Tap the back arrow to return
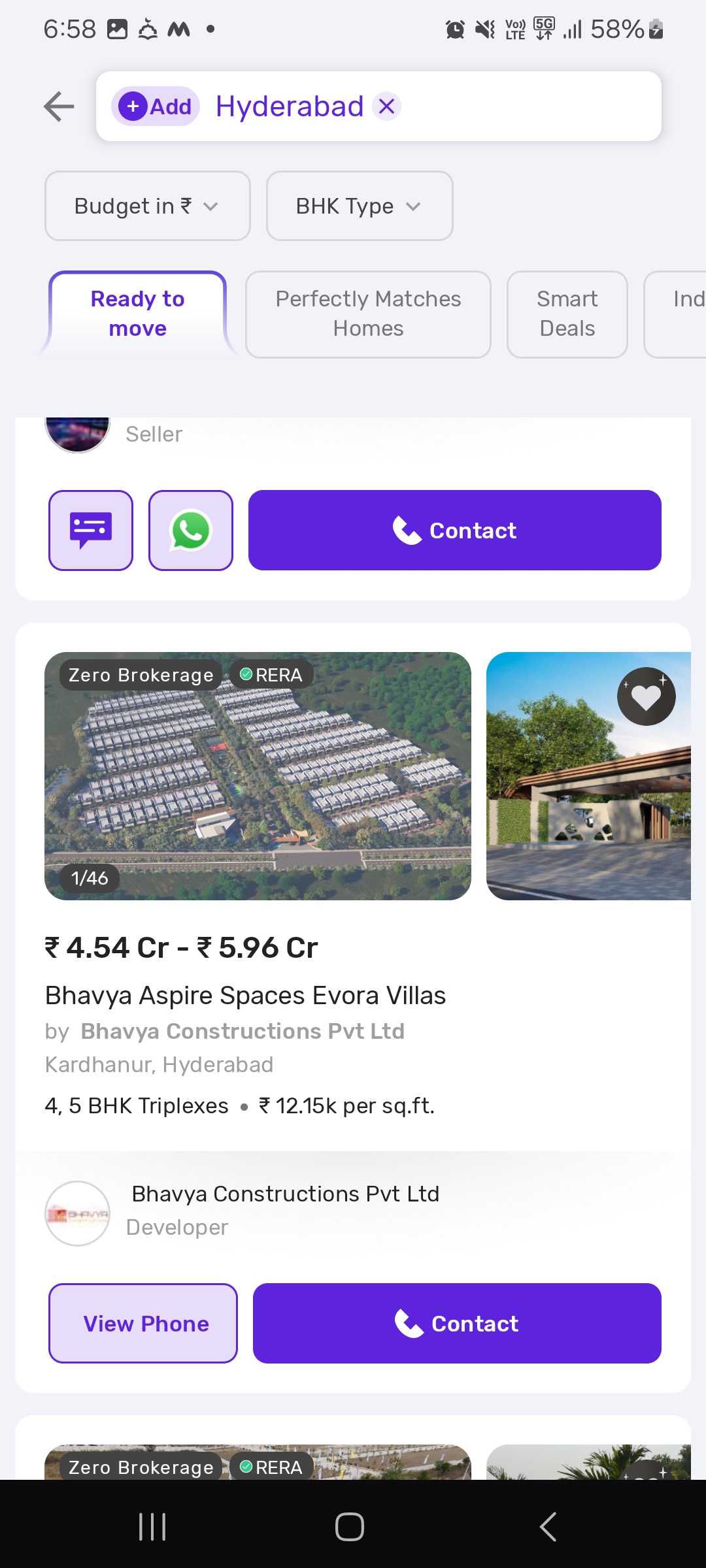The width and height of the screenshot is (706, 1568). 58,106
